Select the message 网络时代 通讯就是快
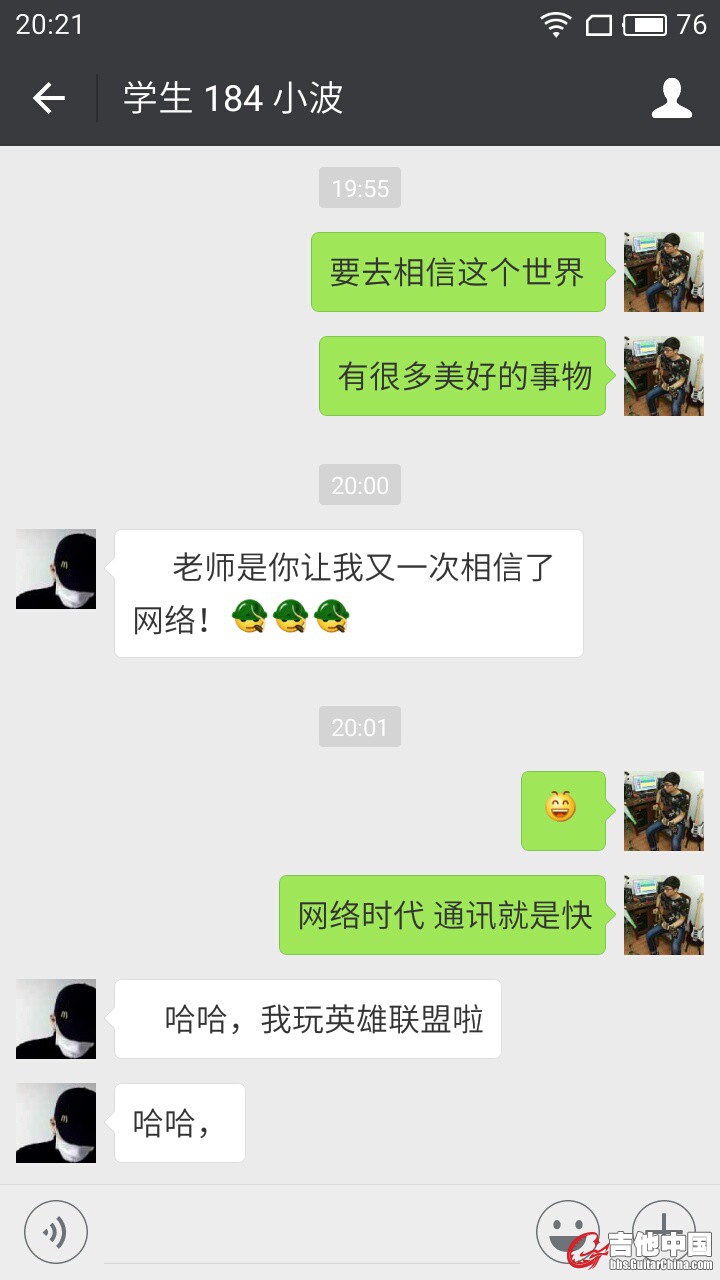The height and width of the screenshot is (1280, 720). [x=441, y=915]
